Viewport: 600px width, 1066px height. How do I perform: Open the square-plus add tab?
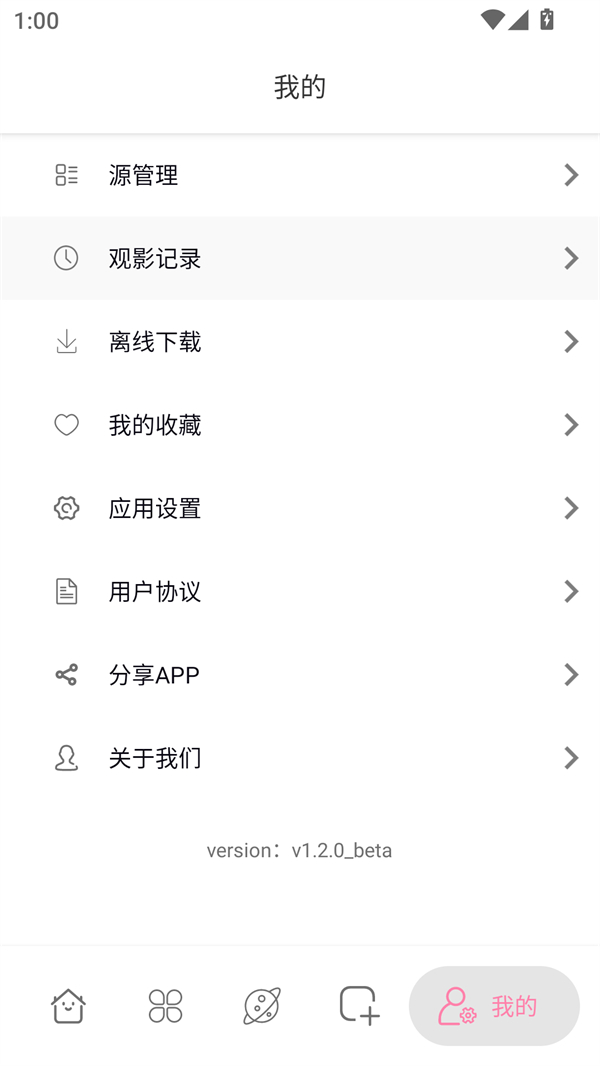point(359,1005)
